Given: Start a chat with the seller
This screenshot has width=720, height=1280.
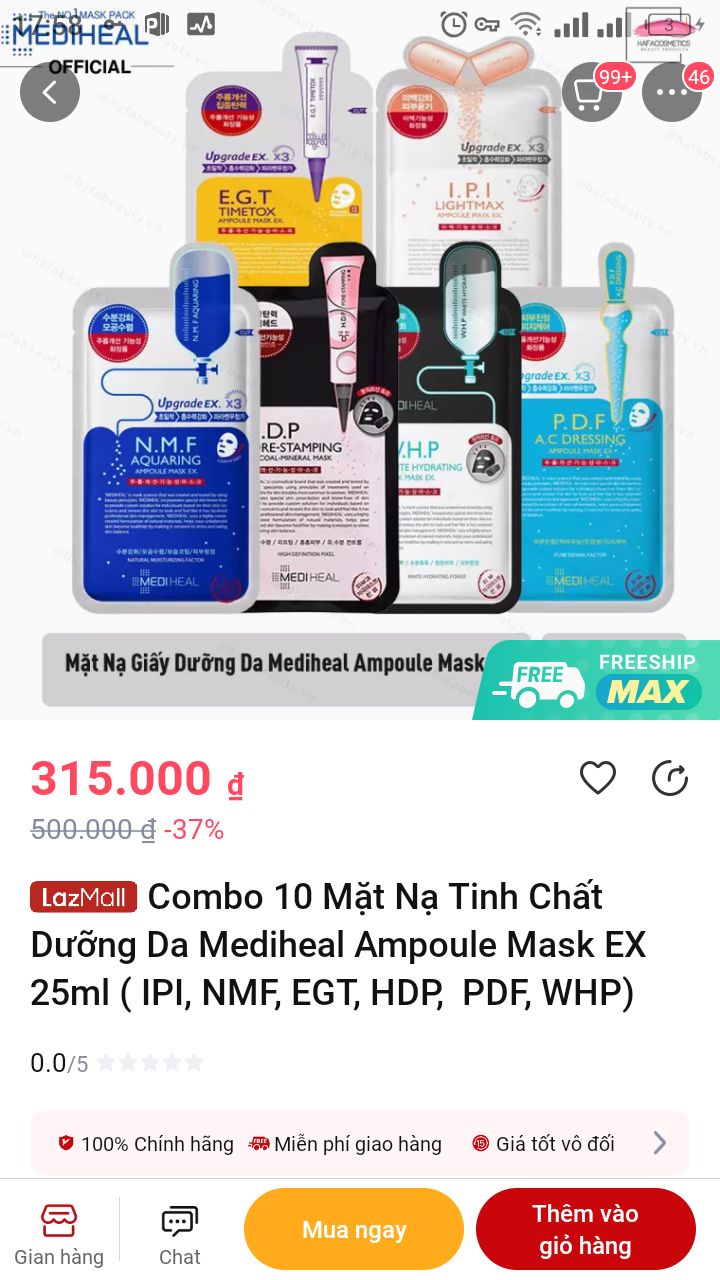Looking at the screenshot, I should point(180,1235).
